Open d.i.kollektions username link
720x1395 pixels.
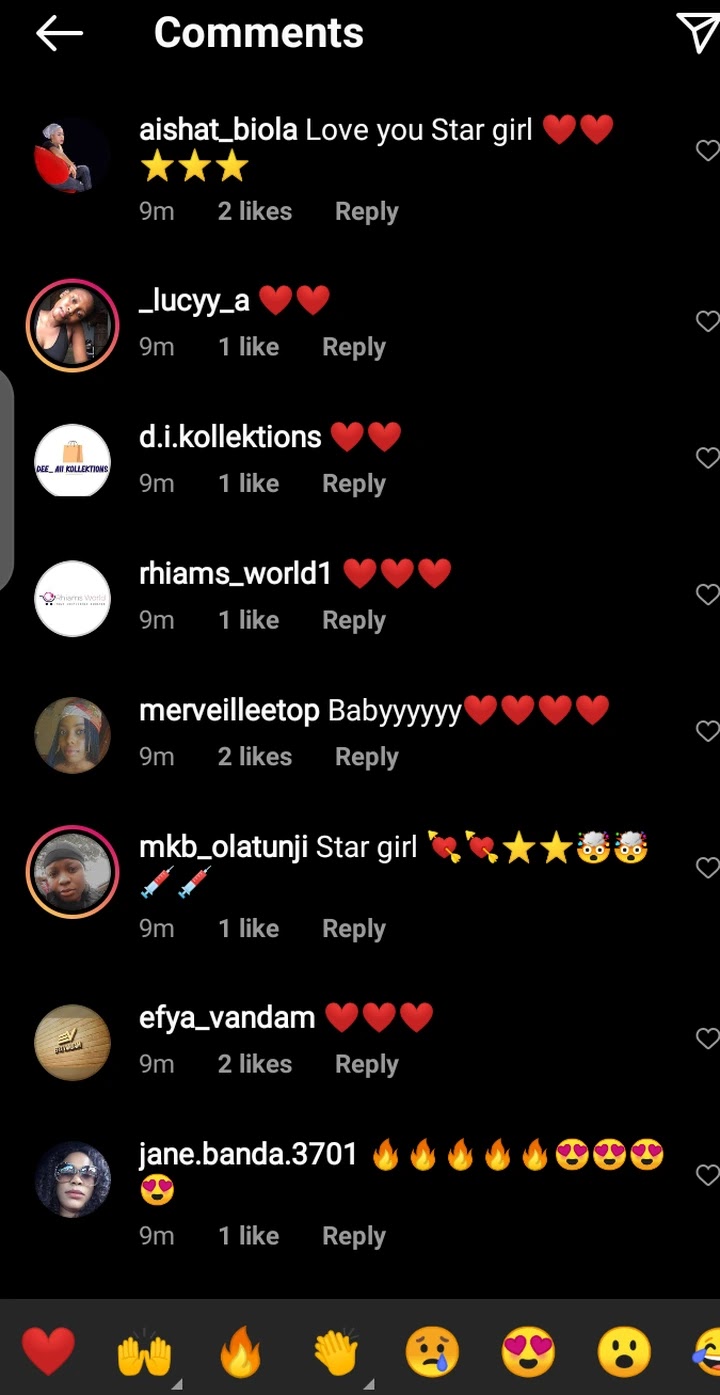point(230,437)
